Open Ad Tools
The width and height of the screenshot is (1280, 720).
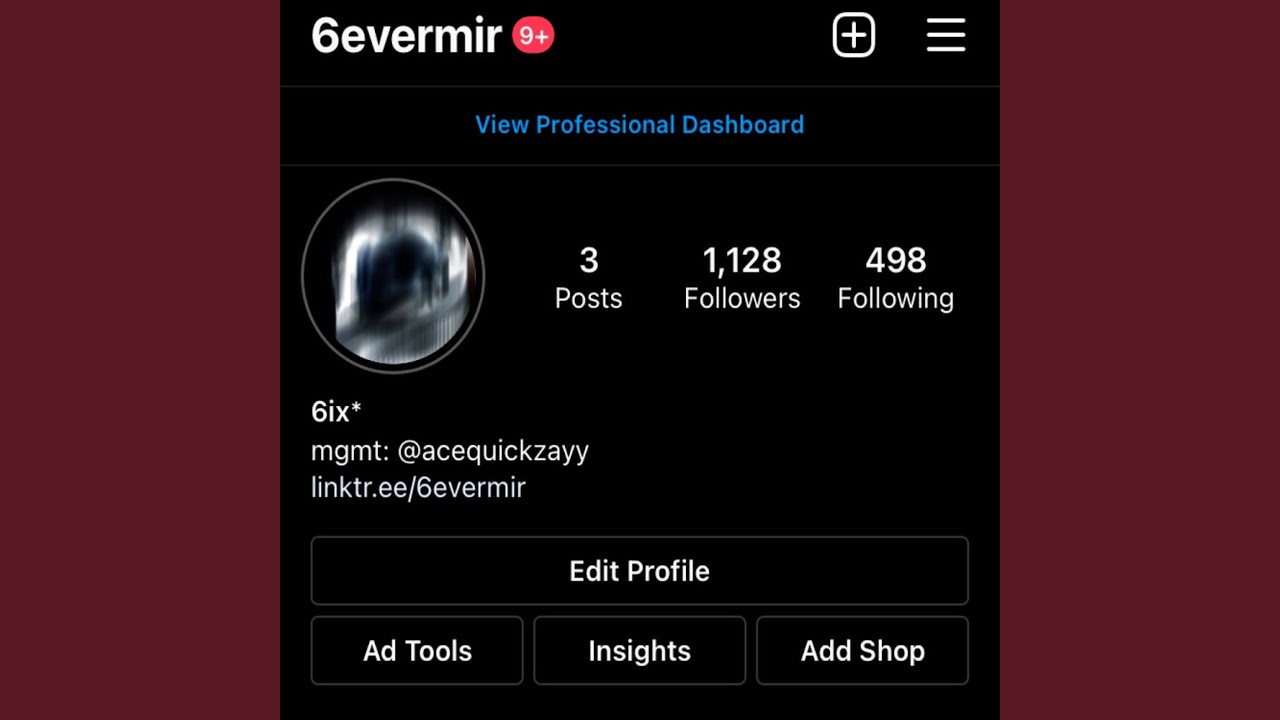(x=417, y=651)
